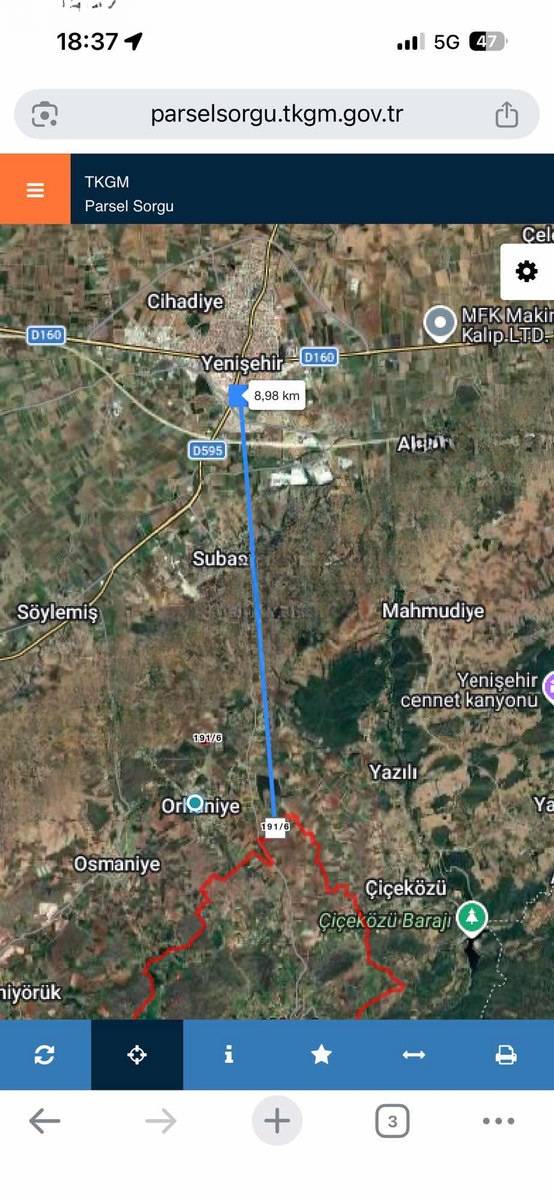
Task: Open a new browser tab
Action: click(x=277, y=1121)
